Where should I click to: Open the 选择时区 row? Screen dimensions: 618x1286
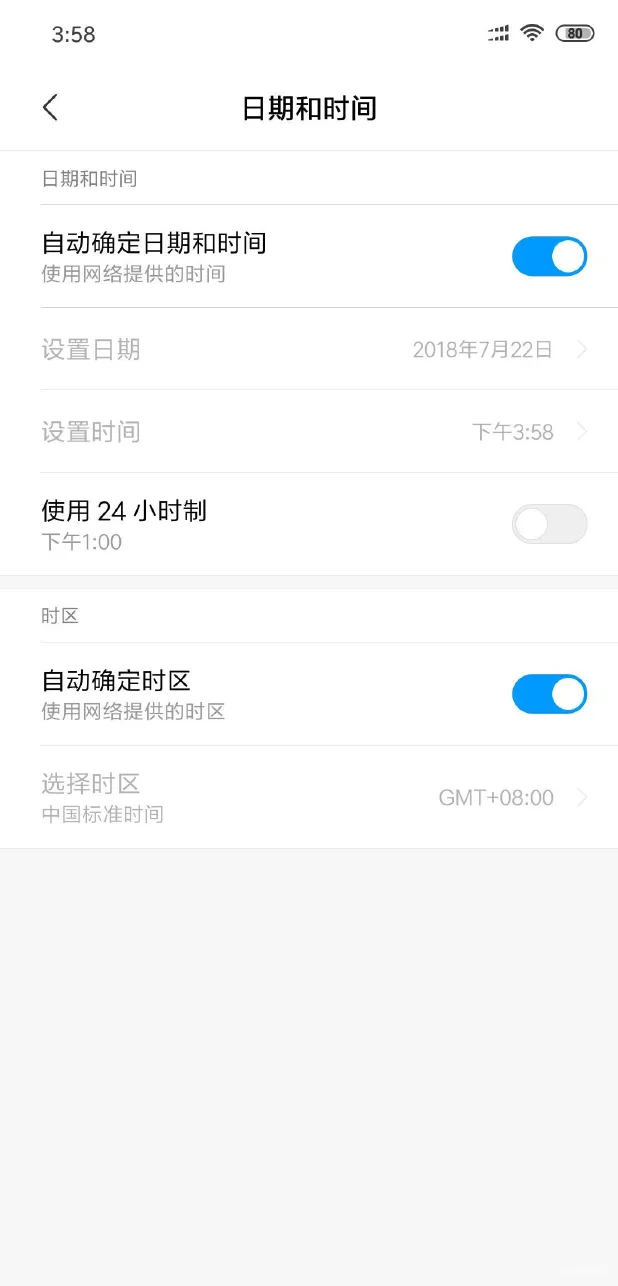[x=309, y=797]
